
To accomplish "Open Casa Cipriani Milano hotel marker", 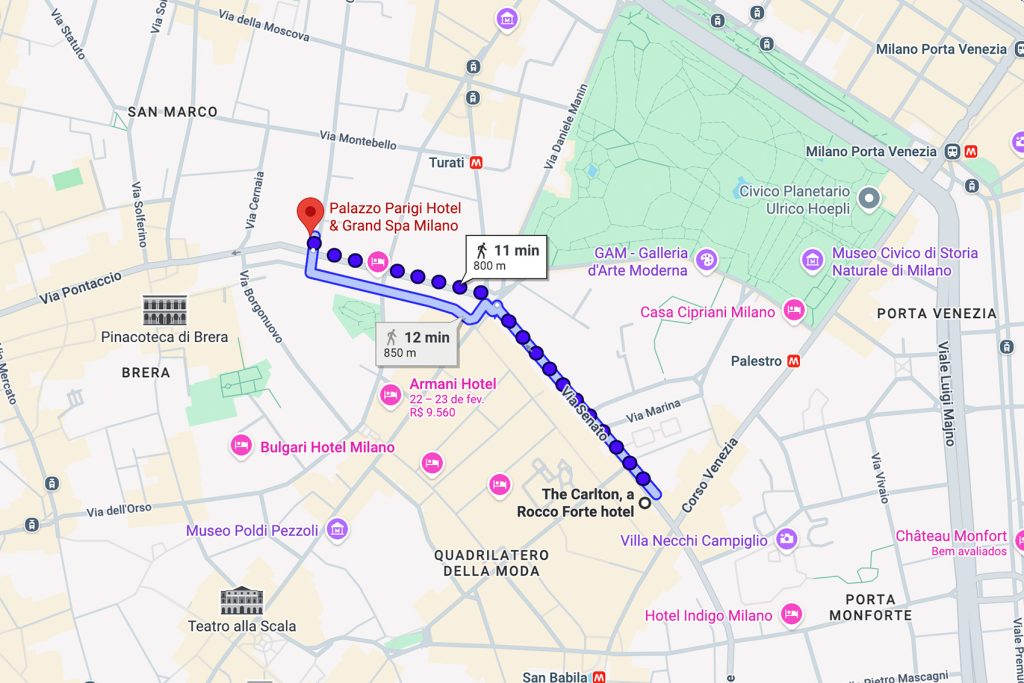I will tap(795, 311).
